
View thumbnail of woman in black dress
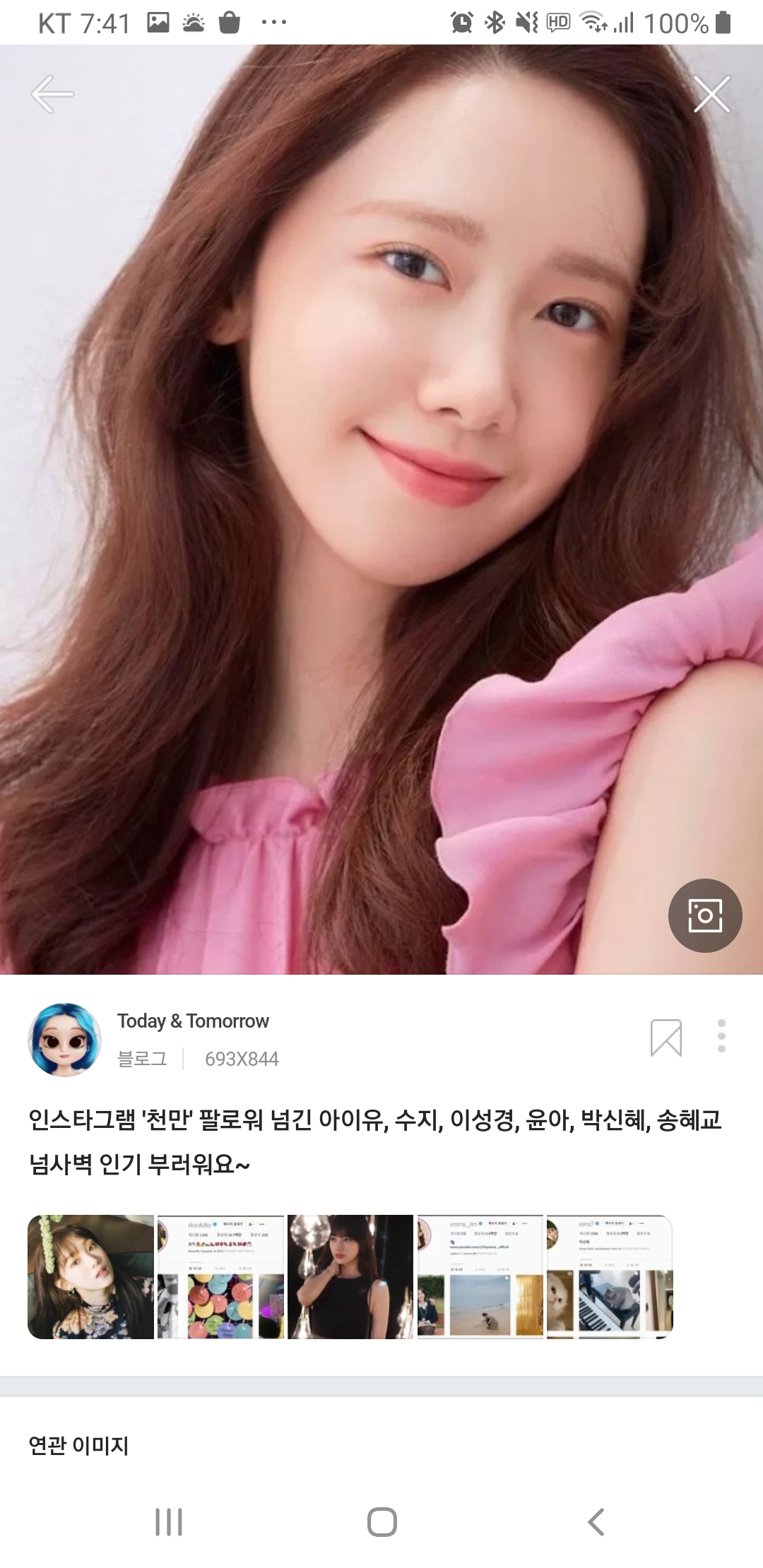[350, 1277]
